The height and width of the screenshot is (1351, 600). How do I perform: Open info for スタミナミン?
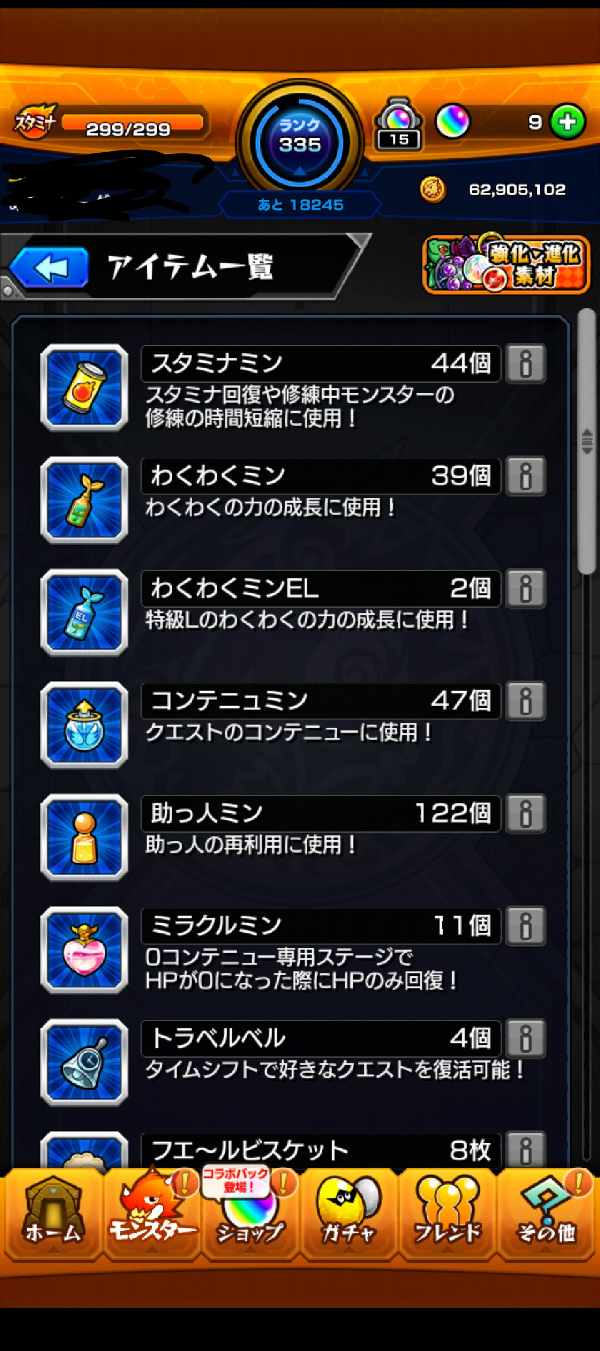click(526, 363)
